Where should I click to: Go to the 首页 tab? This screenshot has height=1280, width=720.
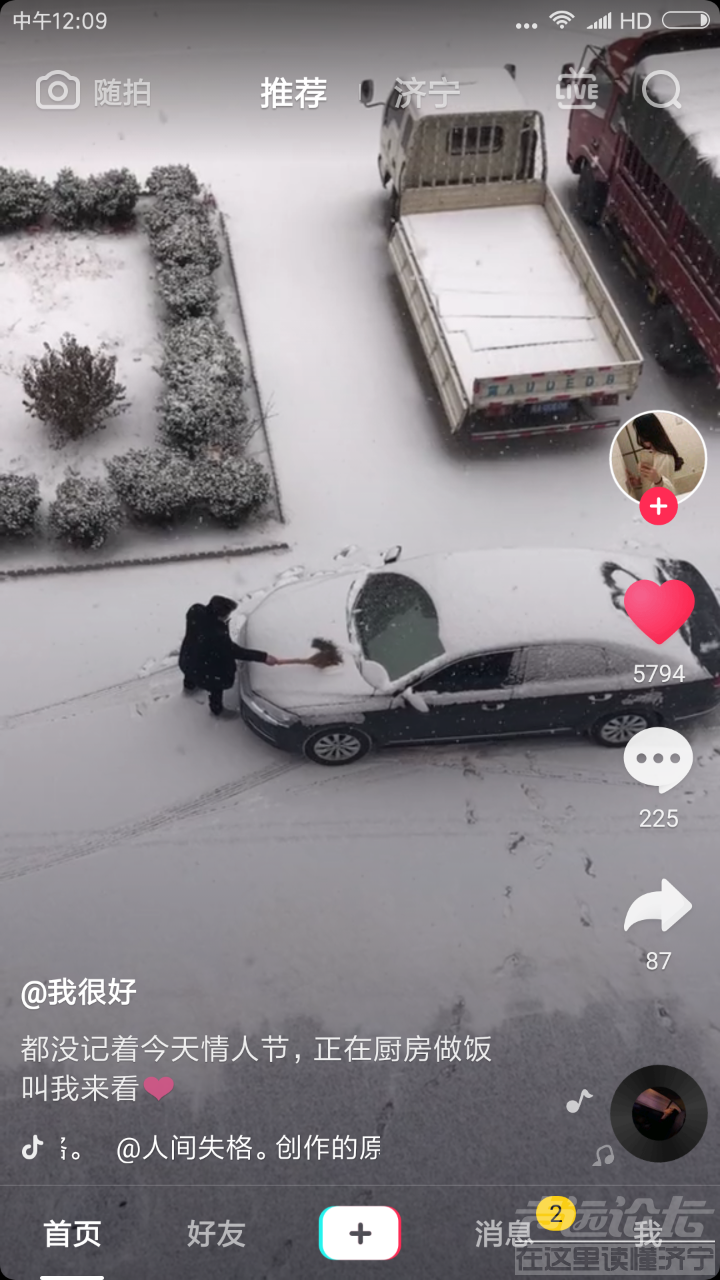[x=72, y=1234]
